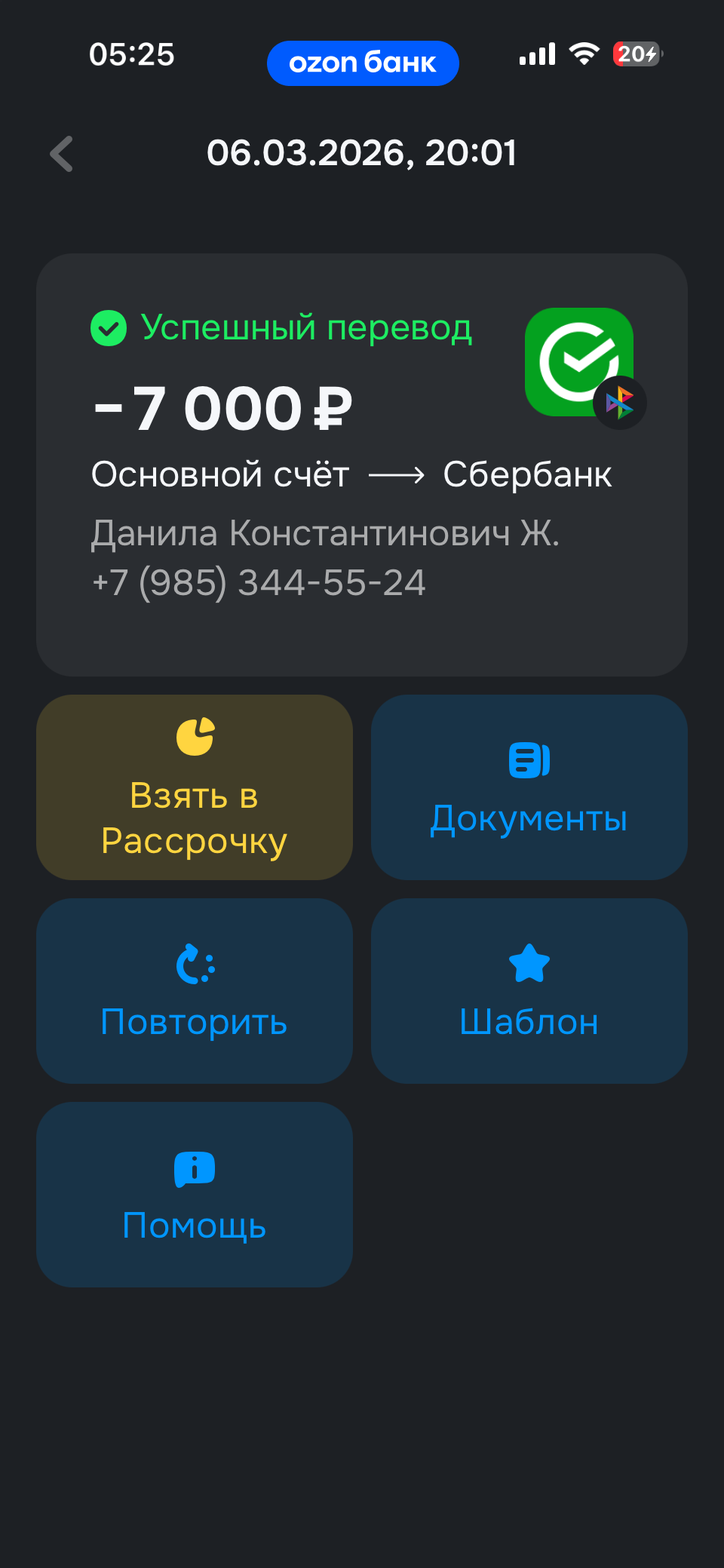The height and width of the screenshot is (1568, 724).
Task: Open Документы for this transfer
Action: coord(529,787)
